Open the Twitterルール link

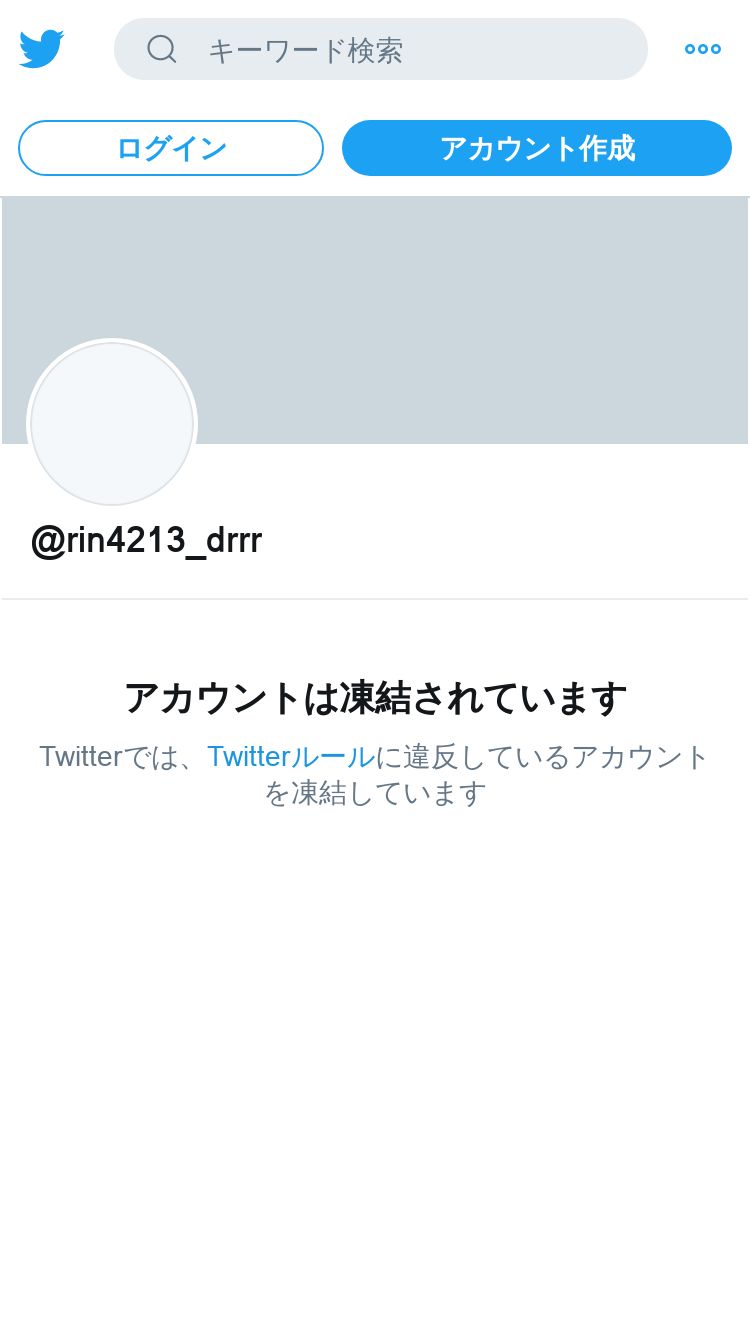coord(291,757)
